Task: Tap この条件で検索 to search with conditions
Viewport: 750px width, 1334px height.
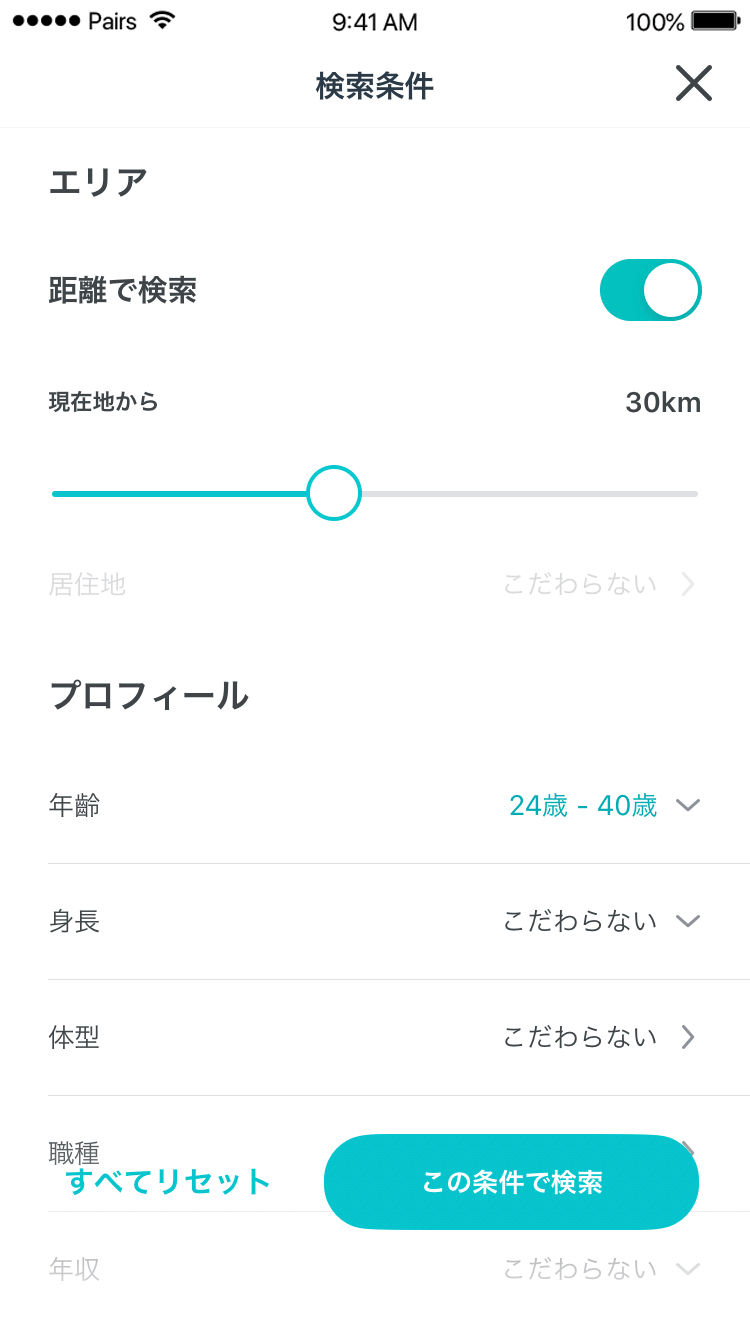Action: [x=511, y=1181]
